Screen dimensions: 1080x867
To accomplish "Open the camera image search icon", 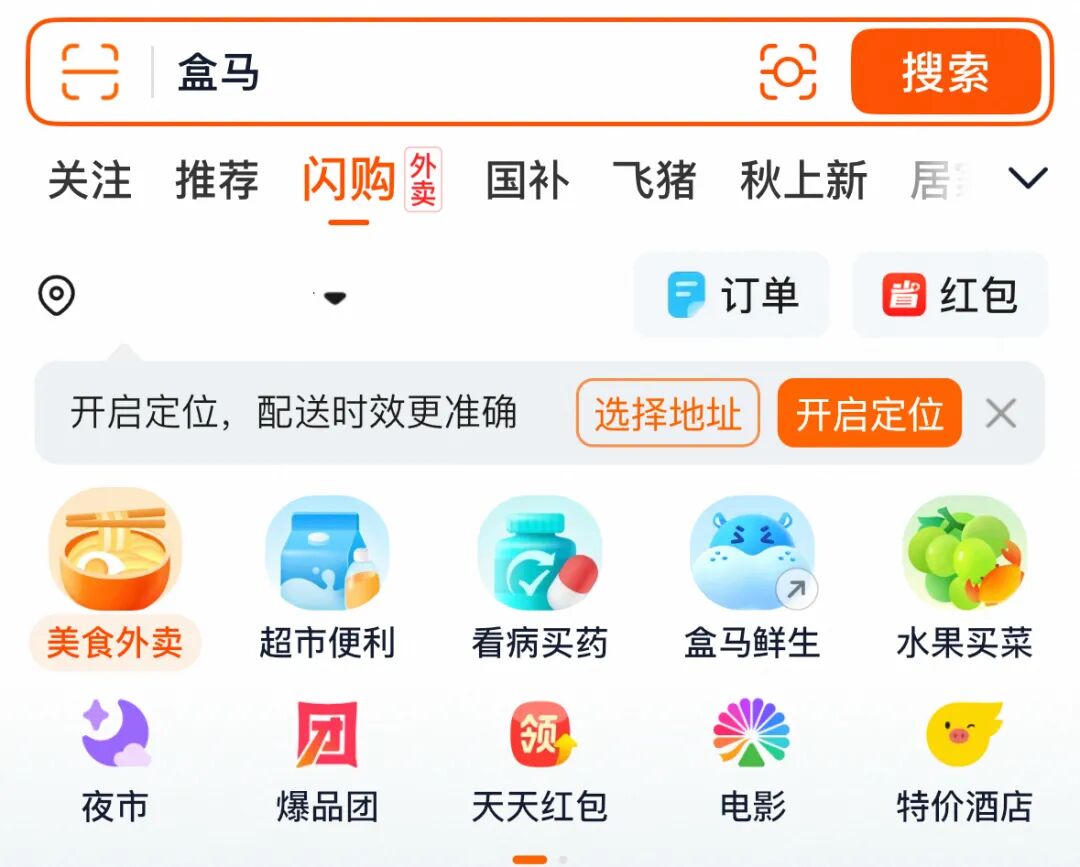I will tap(788, 72).
